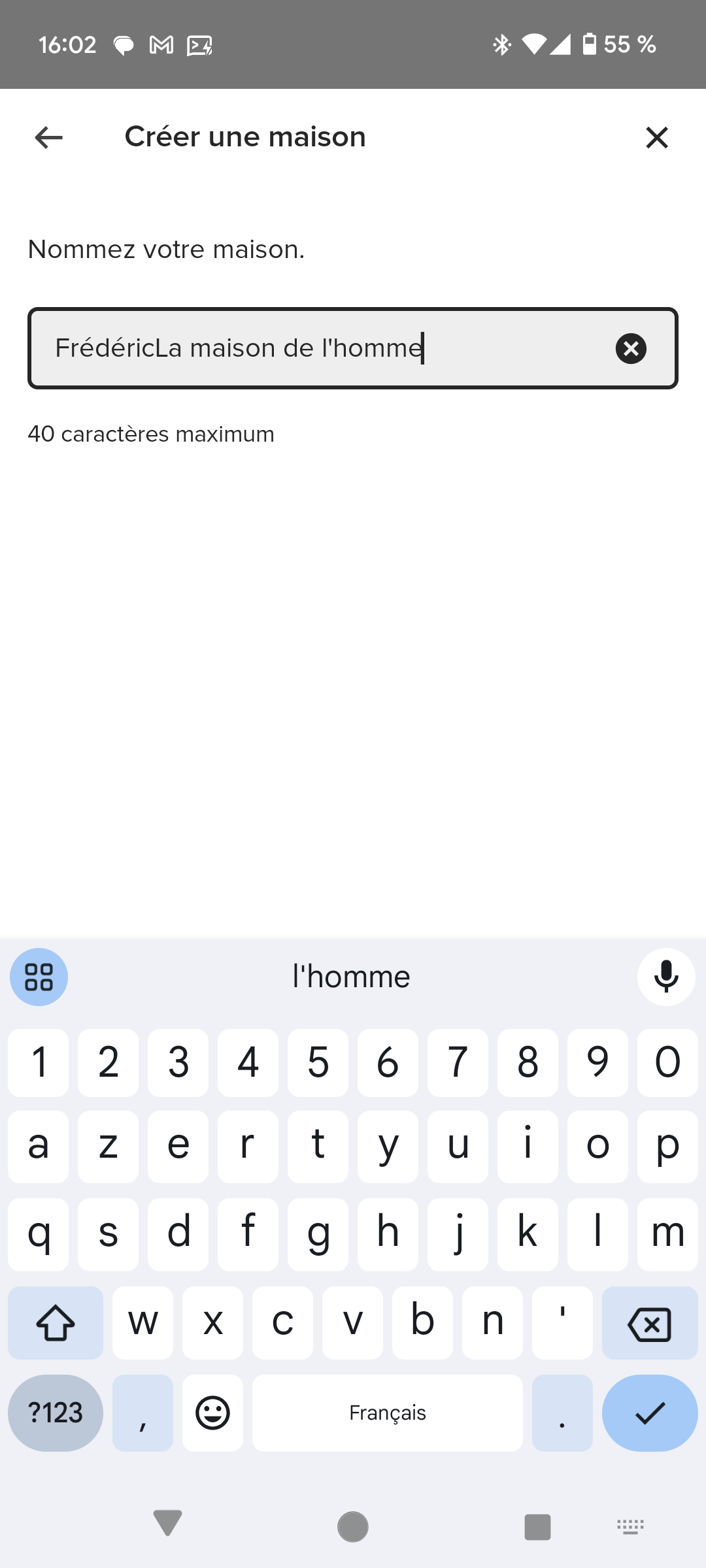
Task: Start voice input with the microphone
Action: click(x=665, y=977)
